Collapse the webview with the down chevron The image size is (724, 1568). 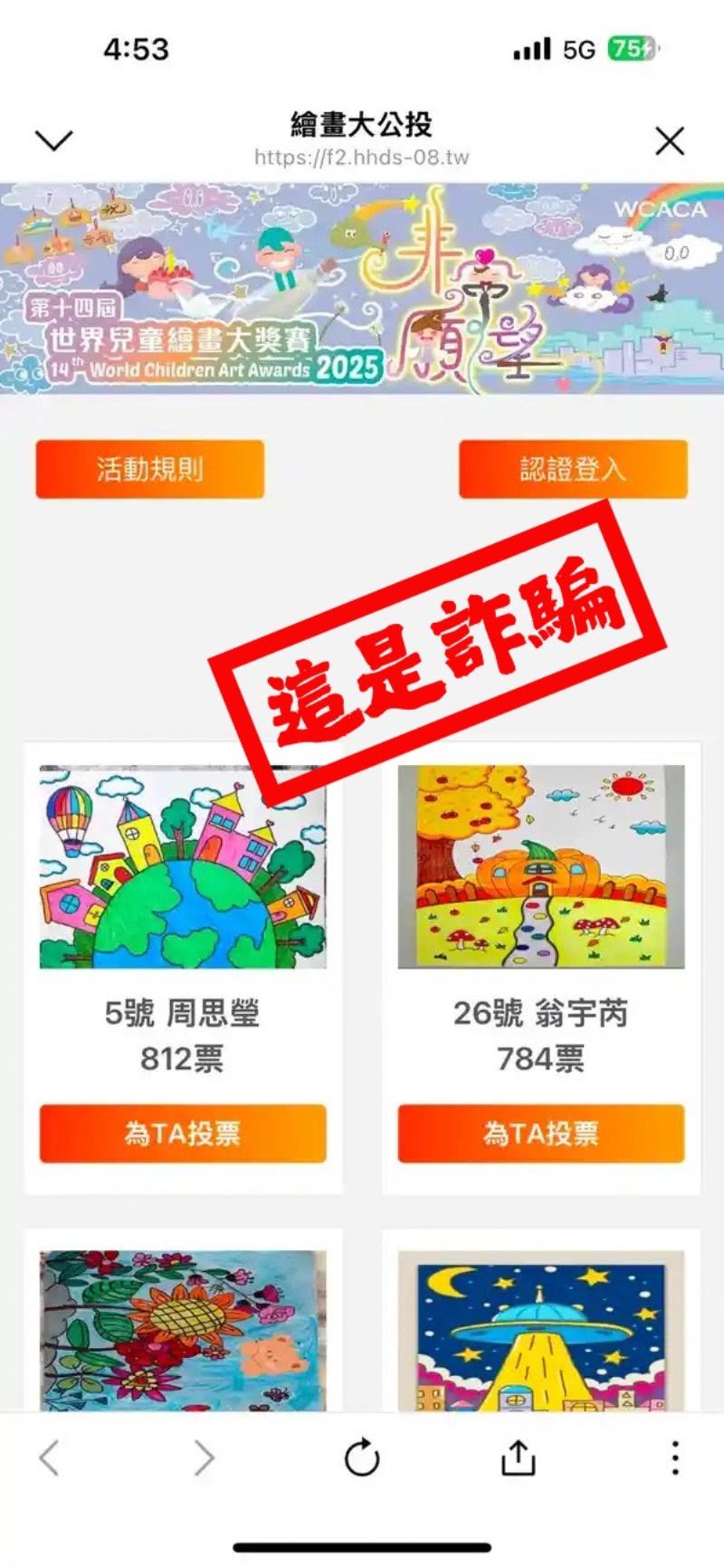pyautogui.click(x=53, y=140)
